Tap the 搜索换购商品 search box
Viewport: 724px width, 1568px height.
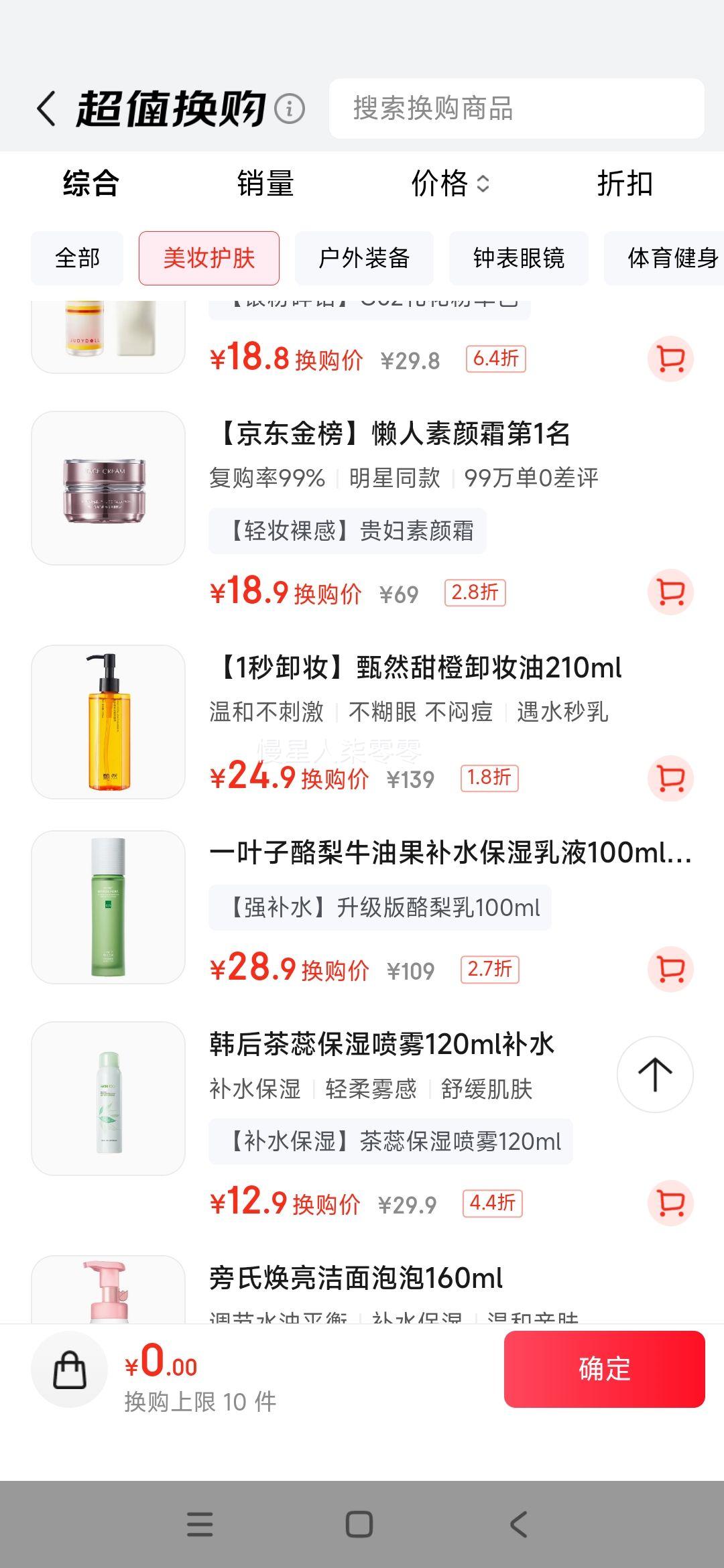(x=516, y=109)
